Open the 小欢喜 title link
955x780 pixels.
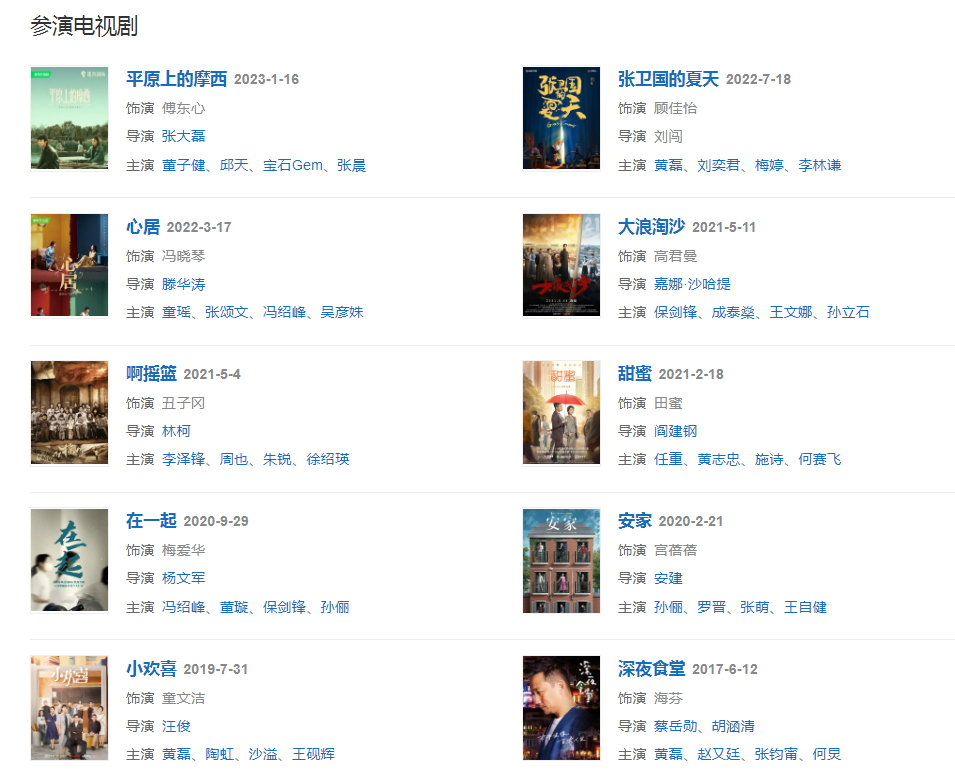[151, 669]
